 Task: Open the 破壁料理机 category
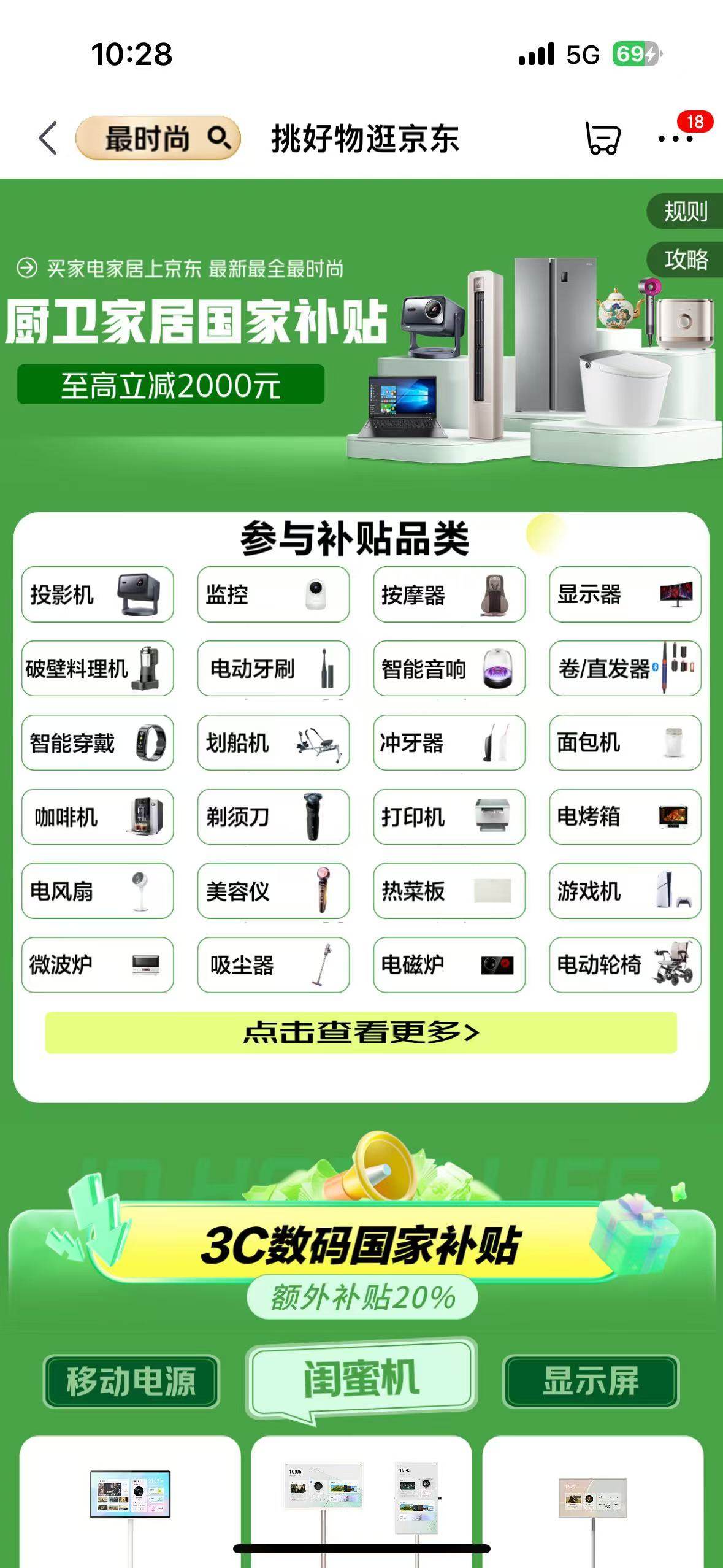98,669
